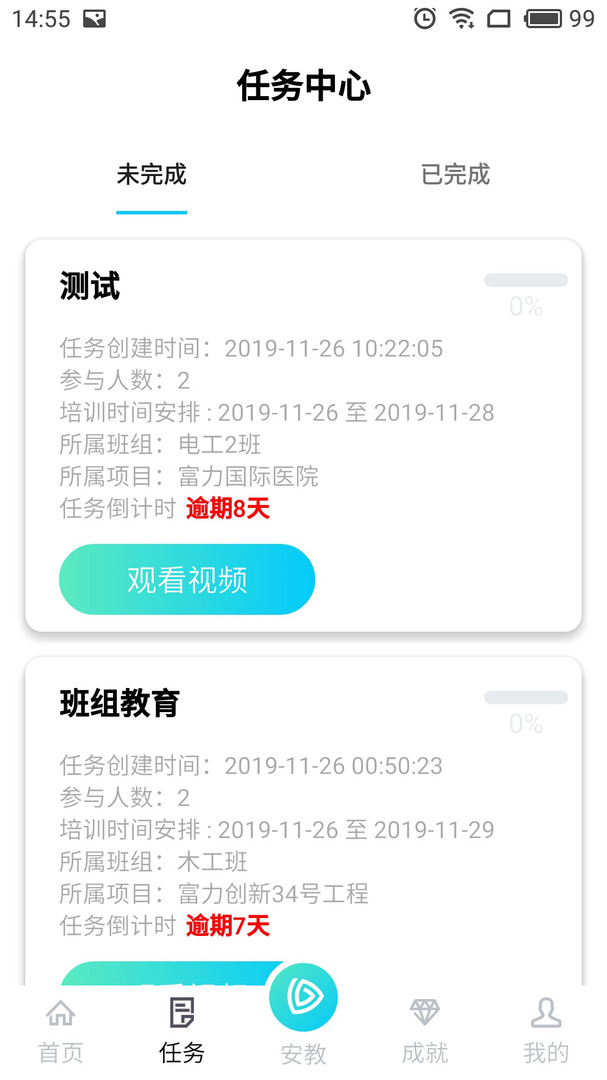The image size is (607, 1080).
Task: Open the 我的 profile tab
Action: (546, 1031)
